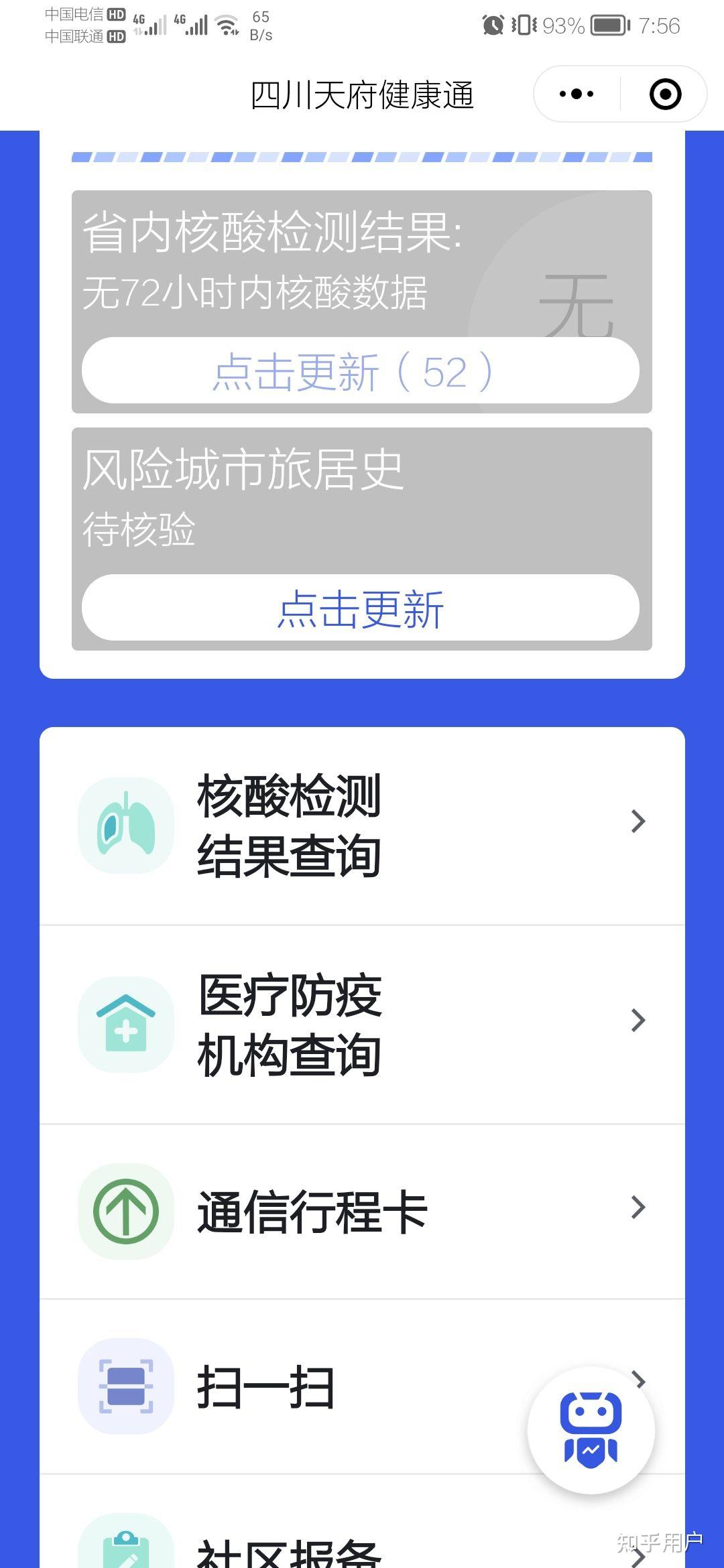Open the robot assistant floating button

[x=591, y=1430]
